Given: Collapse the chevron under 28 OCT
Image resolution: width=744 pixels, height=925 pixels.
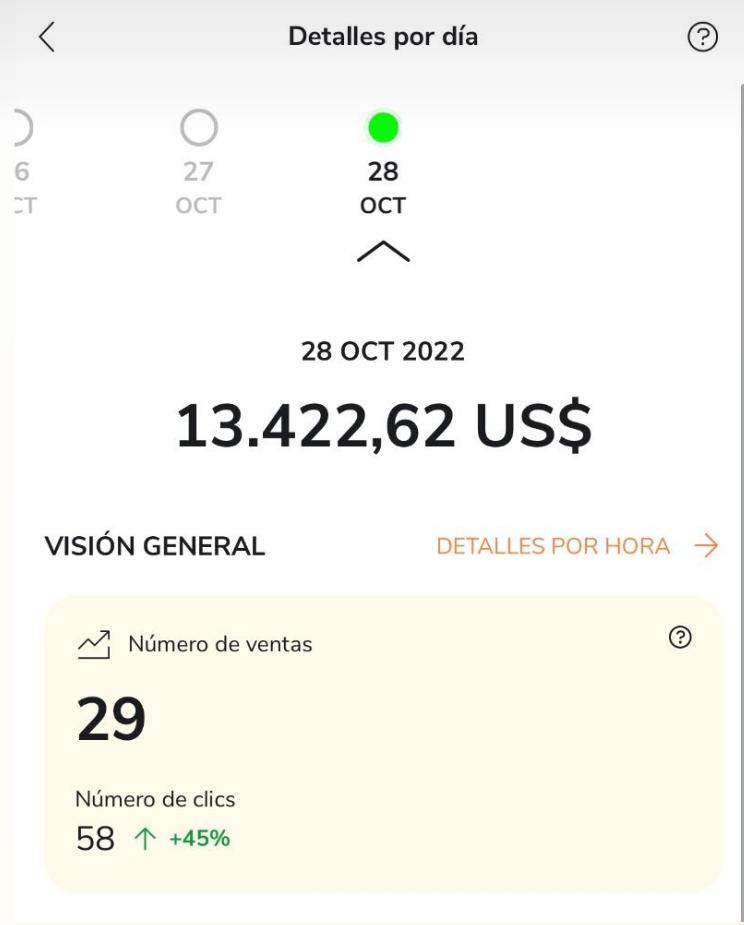Looking at the screenshot, I should [x=383, y=253].
